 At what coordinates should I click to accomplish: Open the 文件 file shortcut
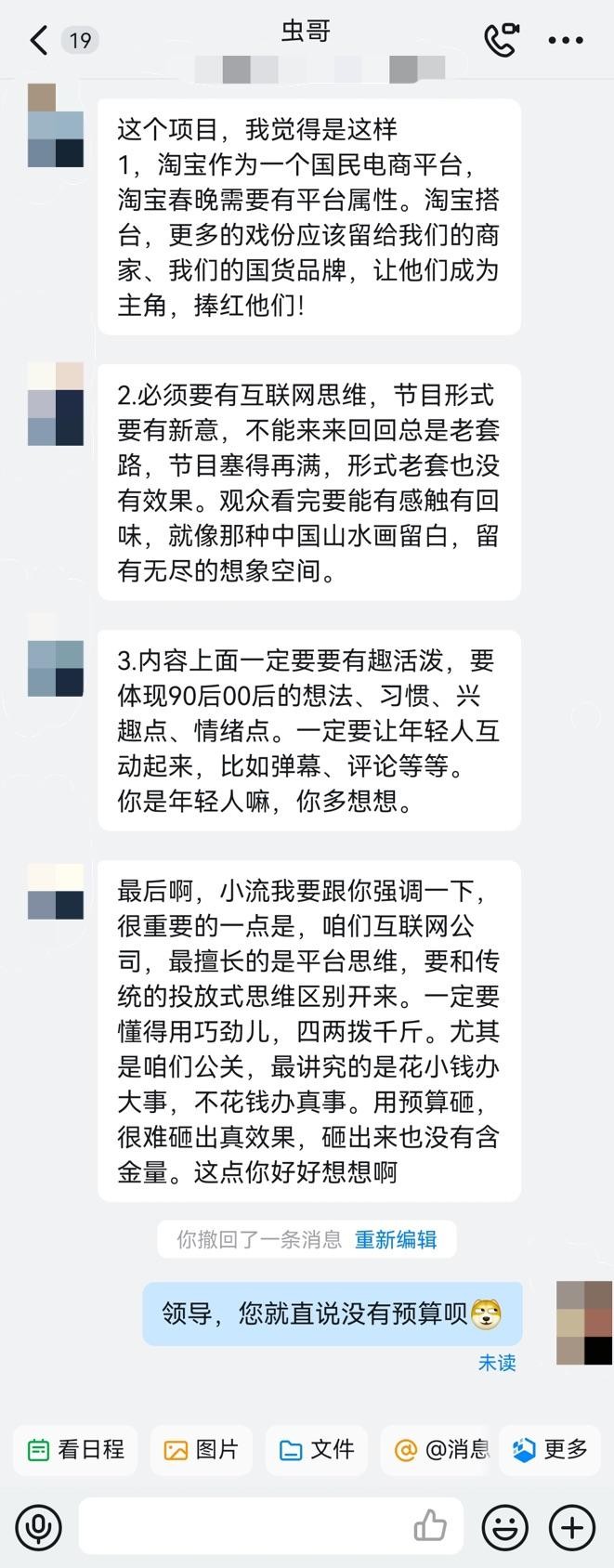(x=318, y=1449)
